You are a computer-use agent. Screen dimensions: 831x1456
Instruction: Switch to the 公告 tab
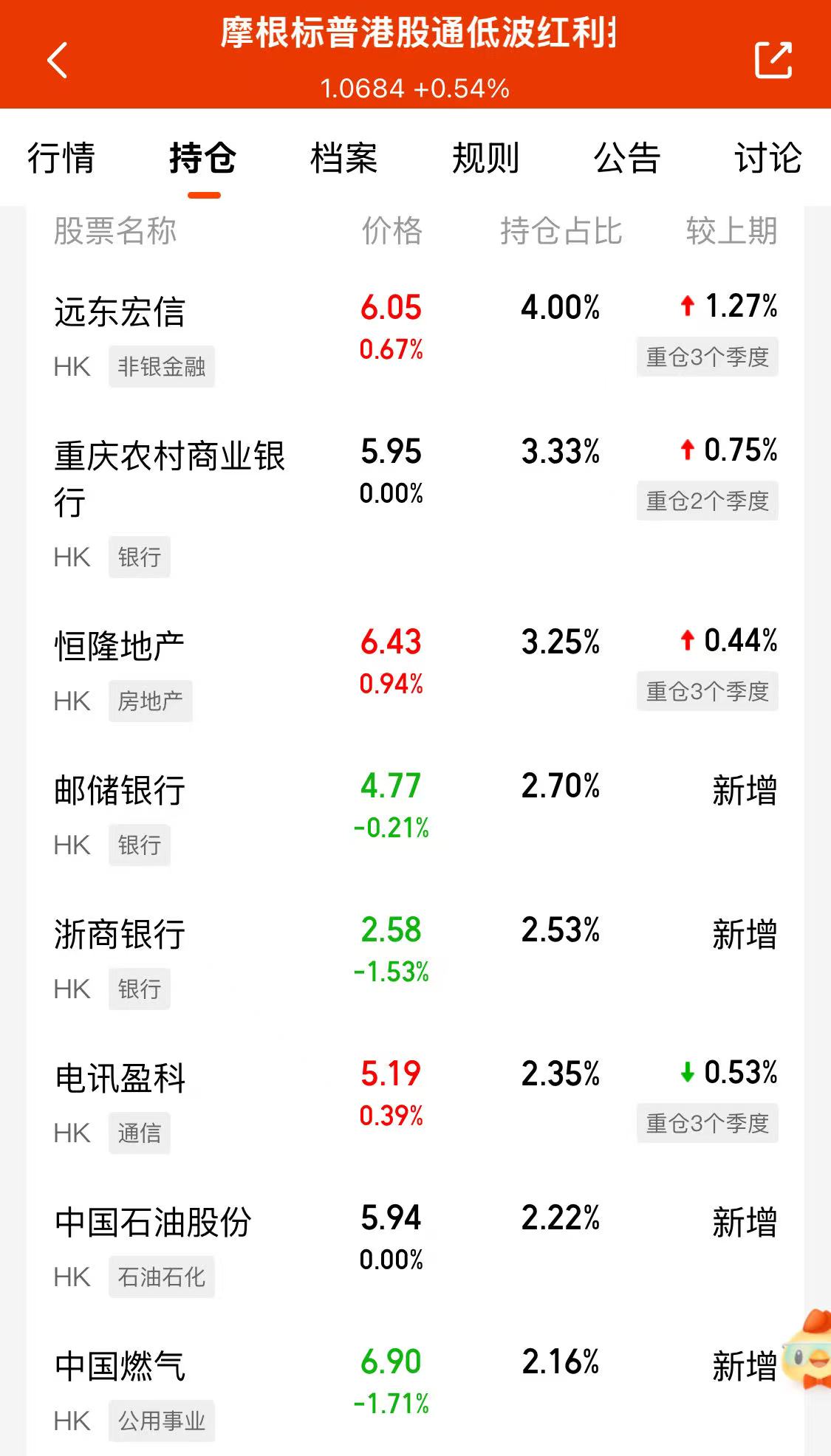(626, 158)
